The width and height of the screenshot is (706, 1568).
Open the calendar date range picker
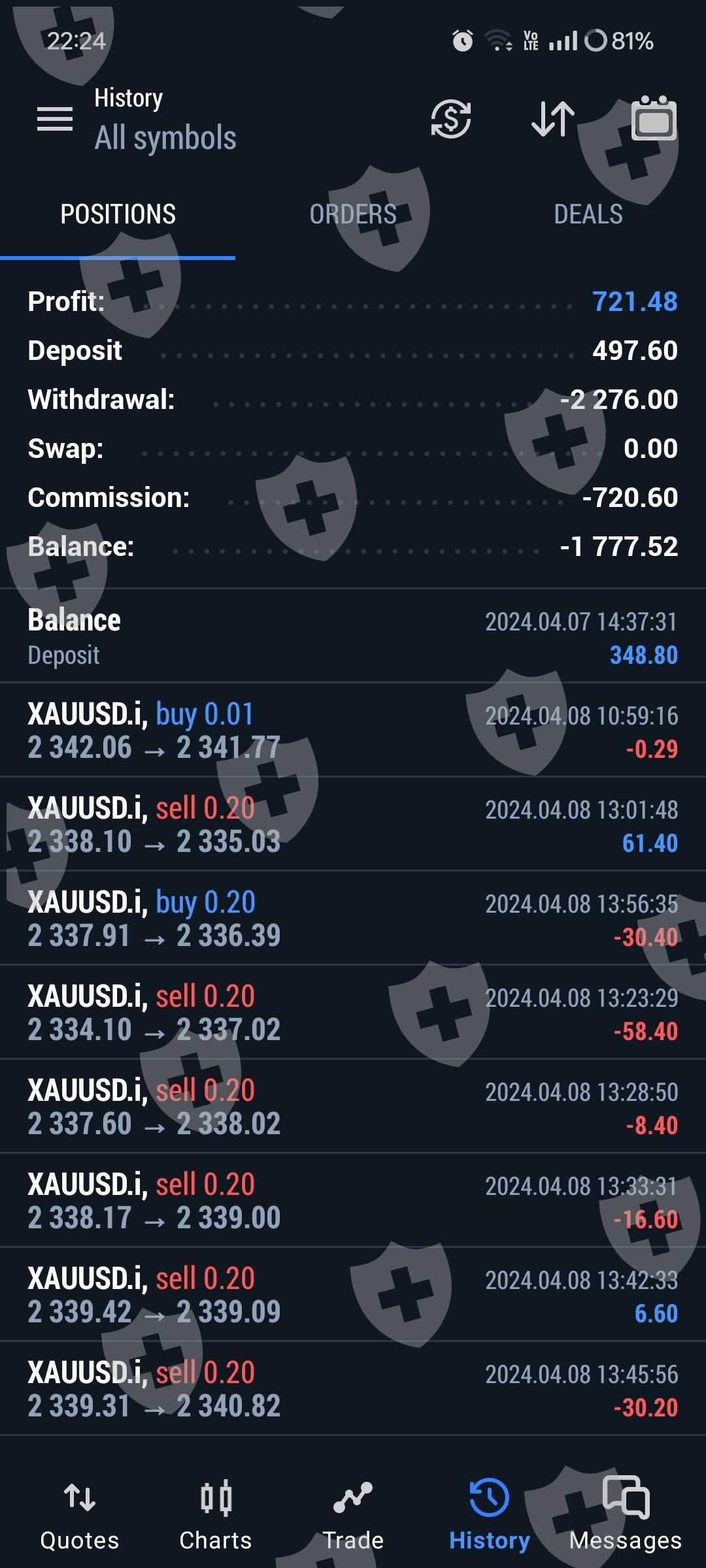coord(654,119)
